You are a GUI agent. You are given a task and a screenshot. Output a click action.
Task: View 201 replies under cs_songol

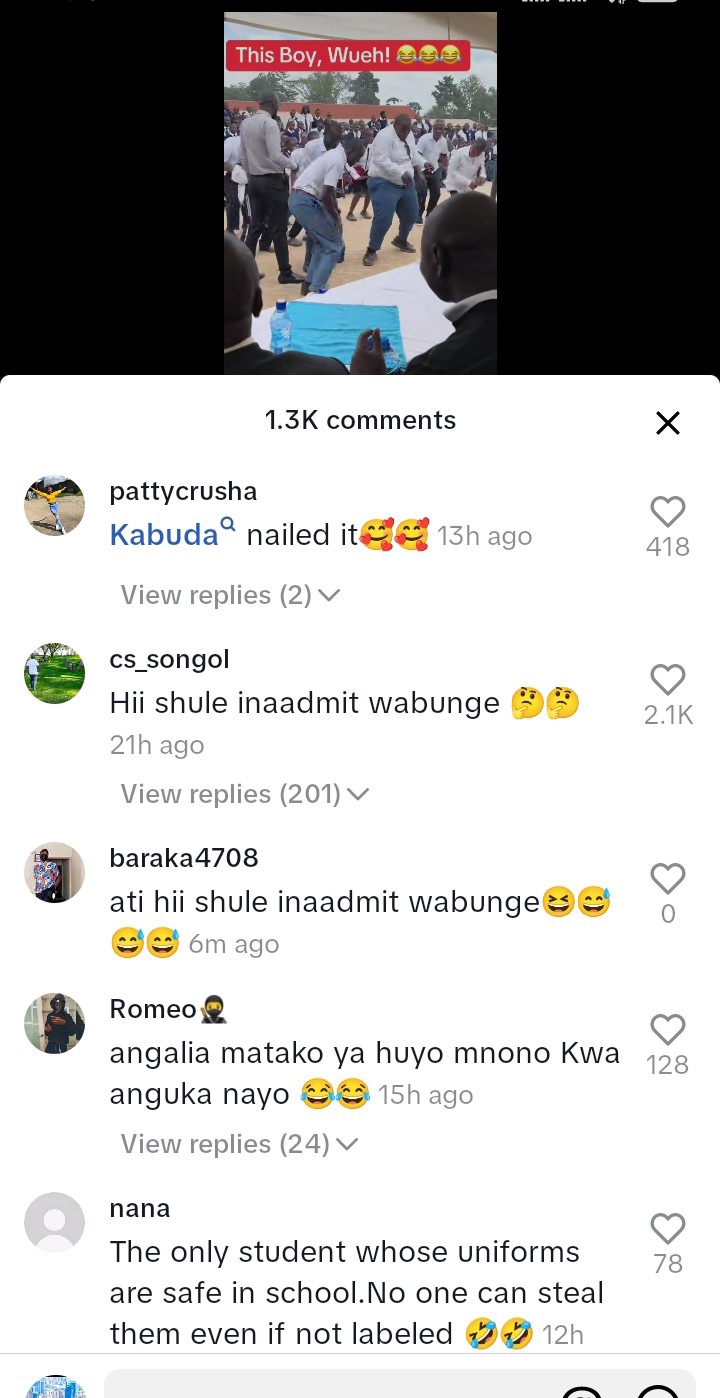pos(244,794)
